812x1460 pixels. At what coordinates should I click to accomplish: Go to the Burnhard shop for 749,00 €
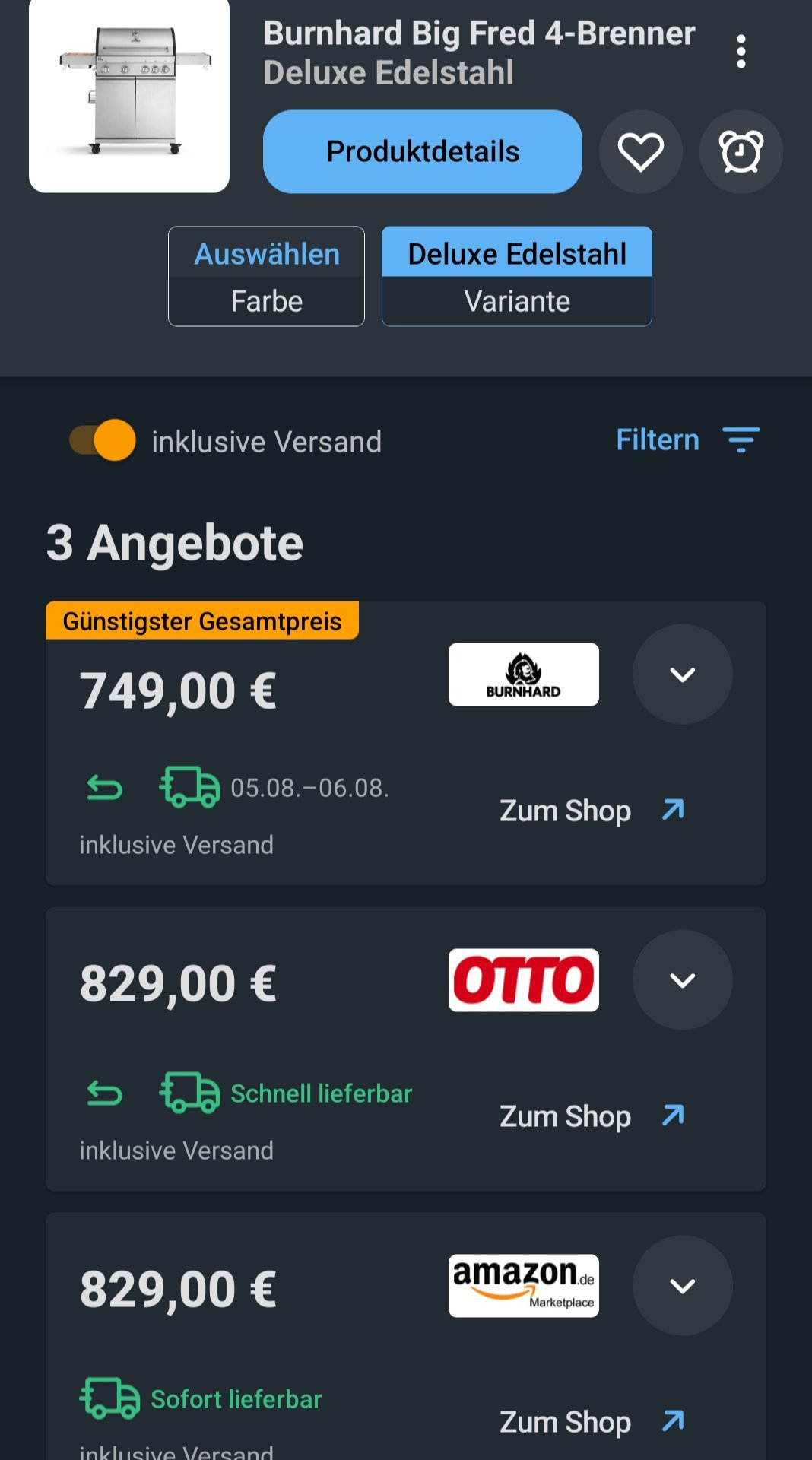coord(592,811)
